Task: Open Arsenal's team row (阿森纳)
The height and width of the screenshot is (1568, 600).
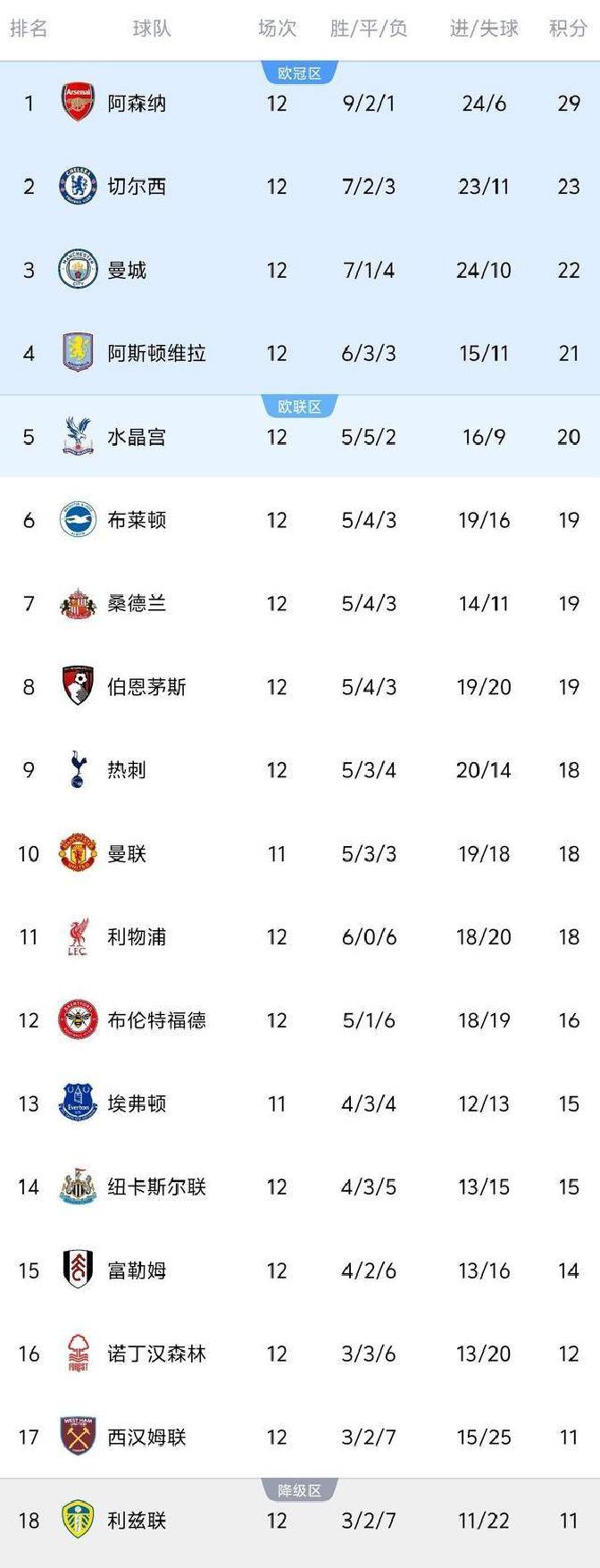Action: pos(137,104)
